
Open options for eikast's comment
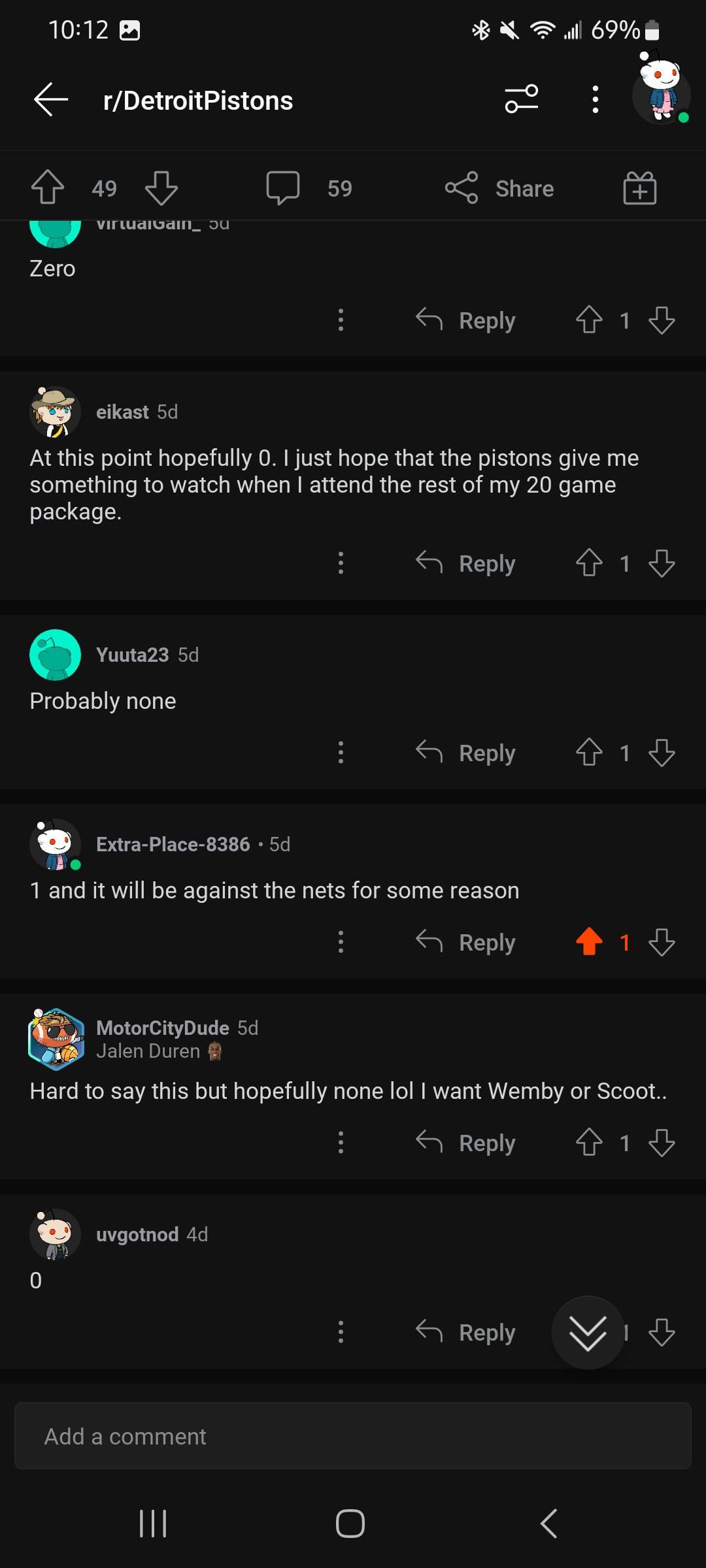(x=341, y=563)
